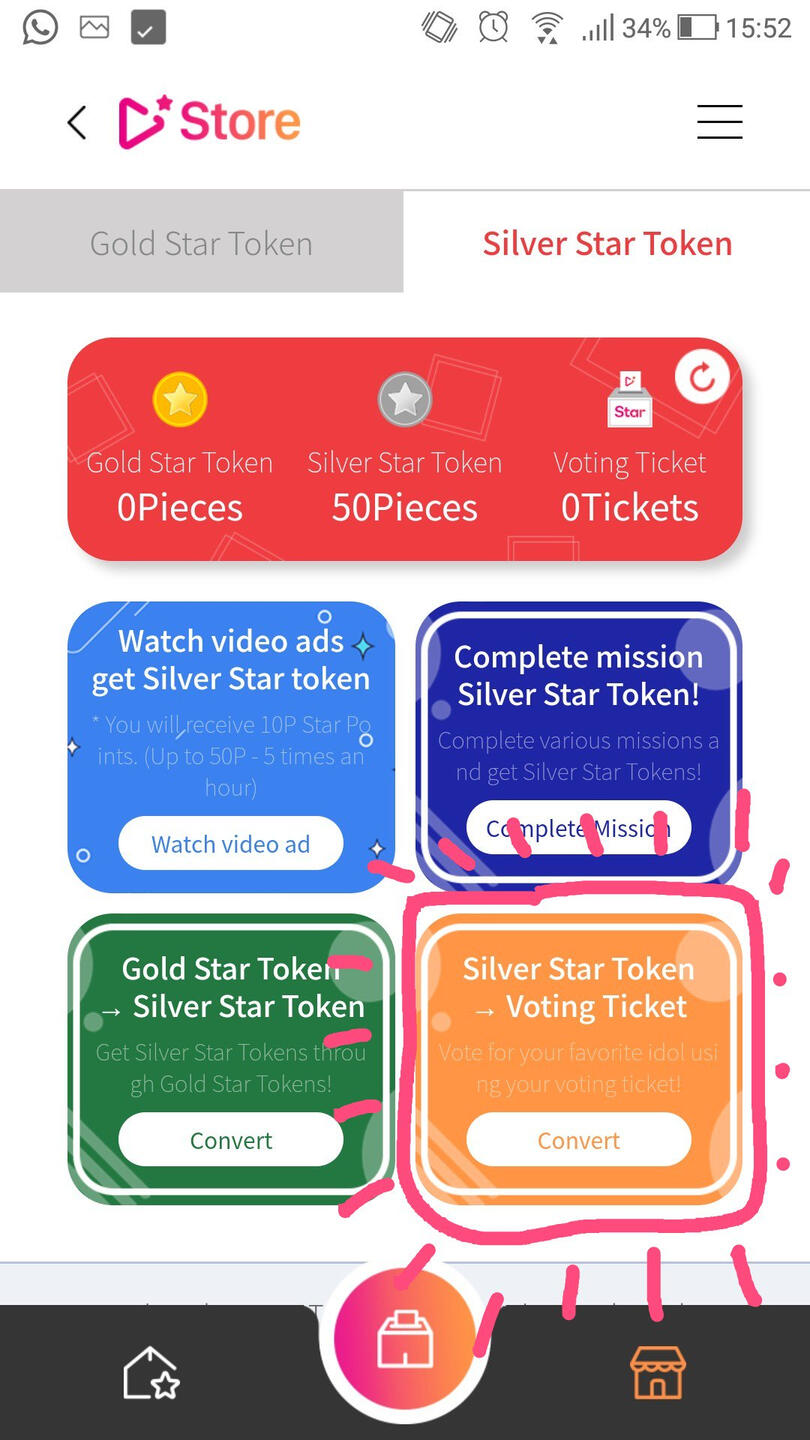Image resolution: width=810 pixels, height=1440 pixels.
Task: Refresh the token balance
Action: (702, 377)
